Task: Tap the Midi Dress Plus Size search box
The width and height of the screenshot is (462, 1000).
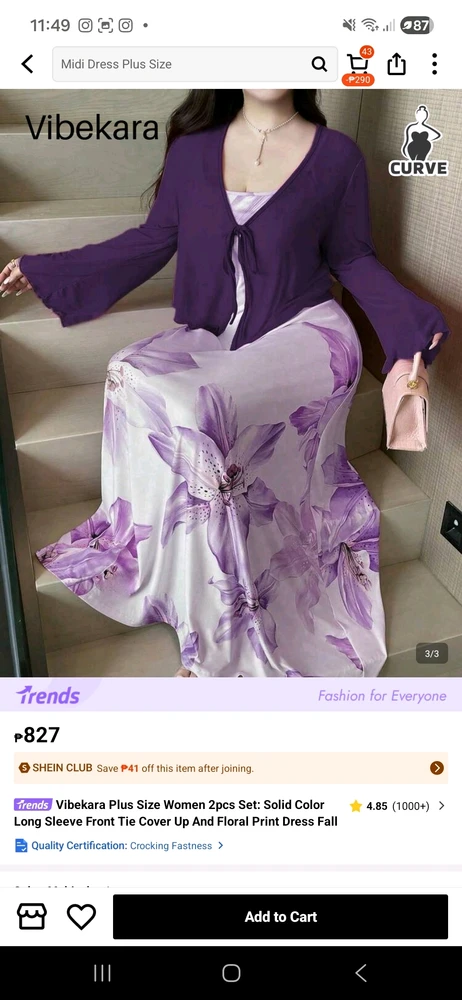Action: coord(195,64)
